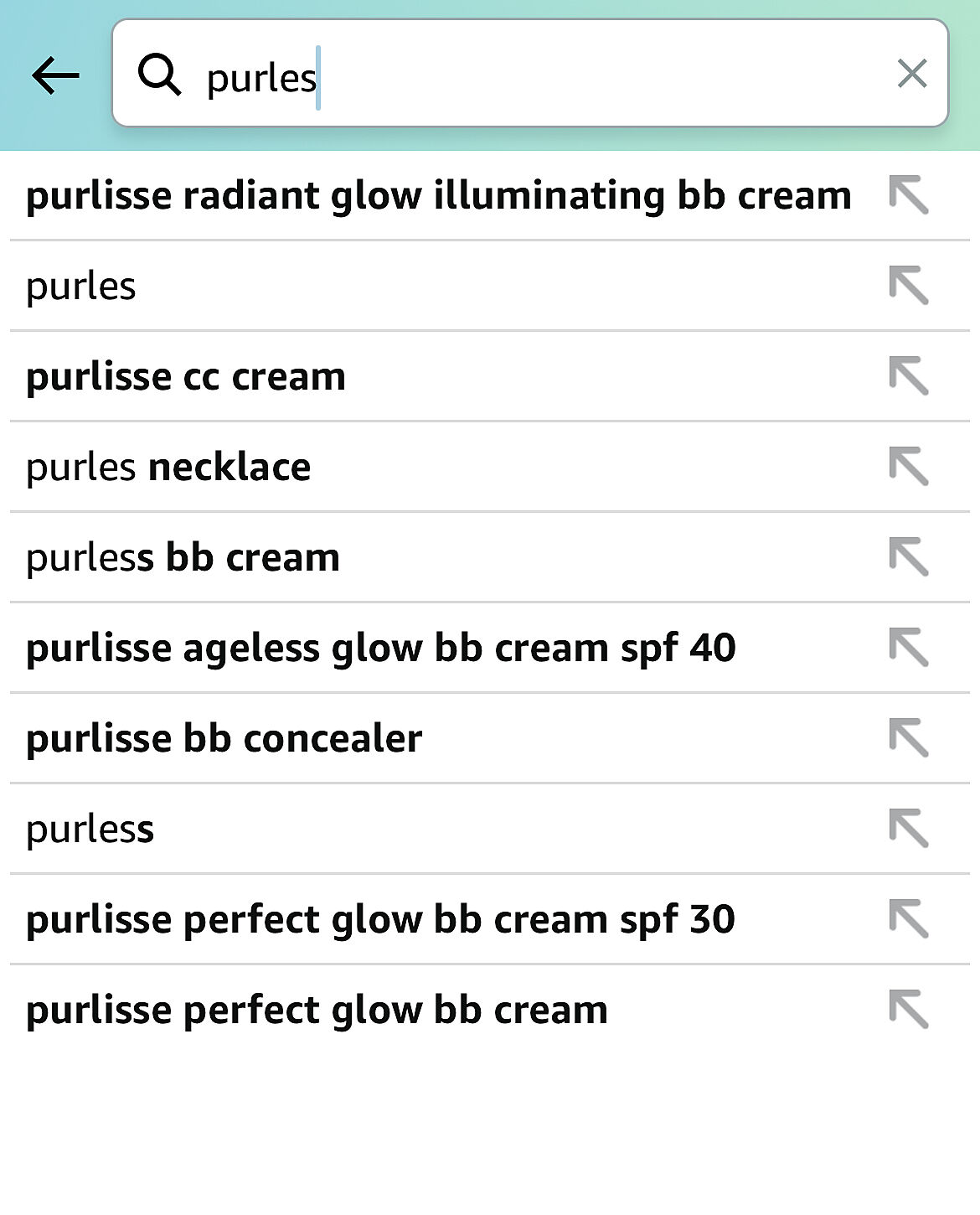Screen dimensions: 980x1215
Task: Pick the "purless bb cream" suggestion
Action: pos(183,558)
